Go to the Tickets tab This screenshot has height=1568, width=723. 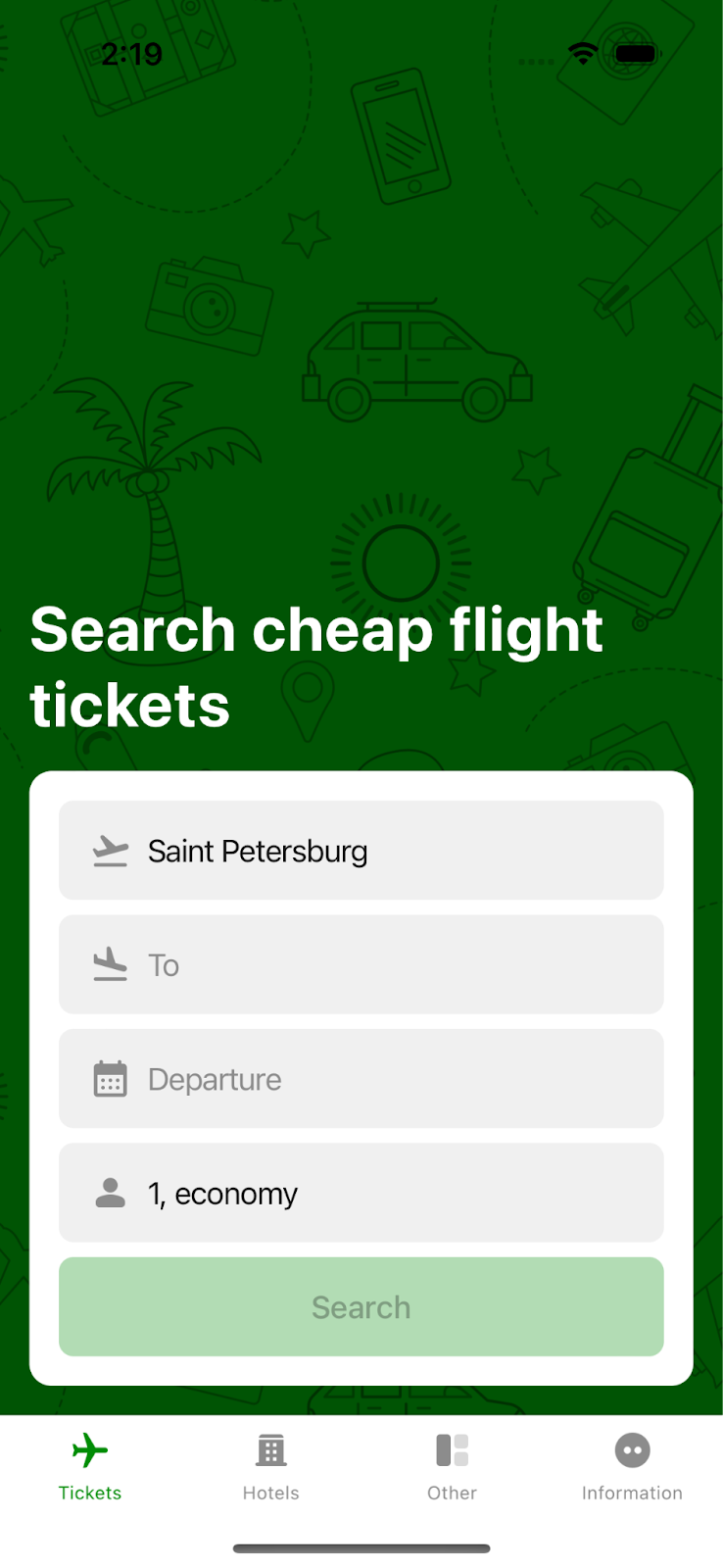[90, 1467]
